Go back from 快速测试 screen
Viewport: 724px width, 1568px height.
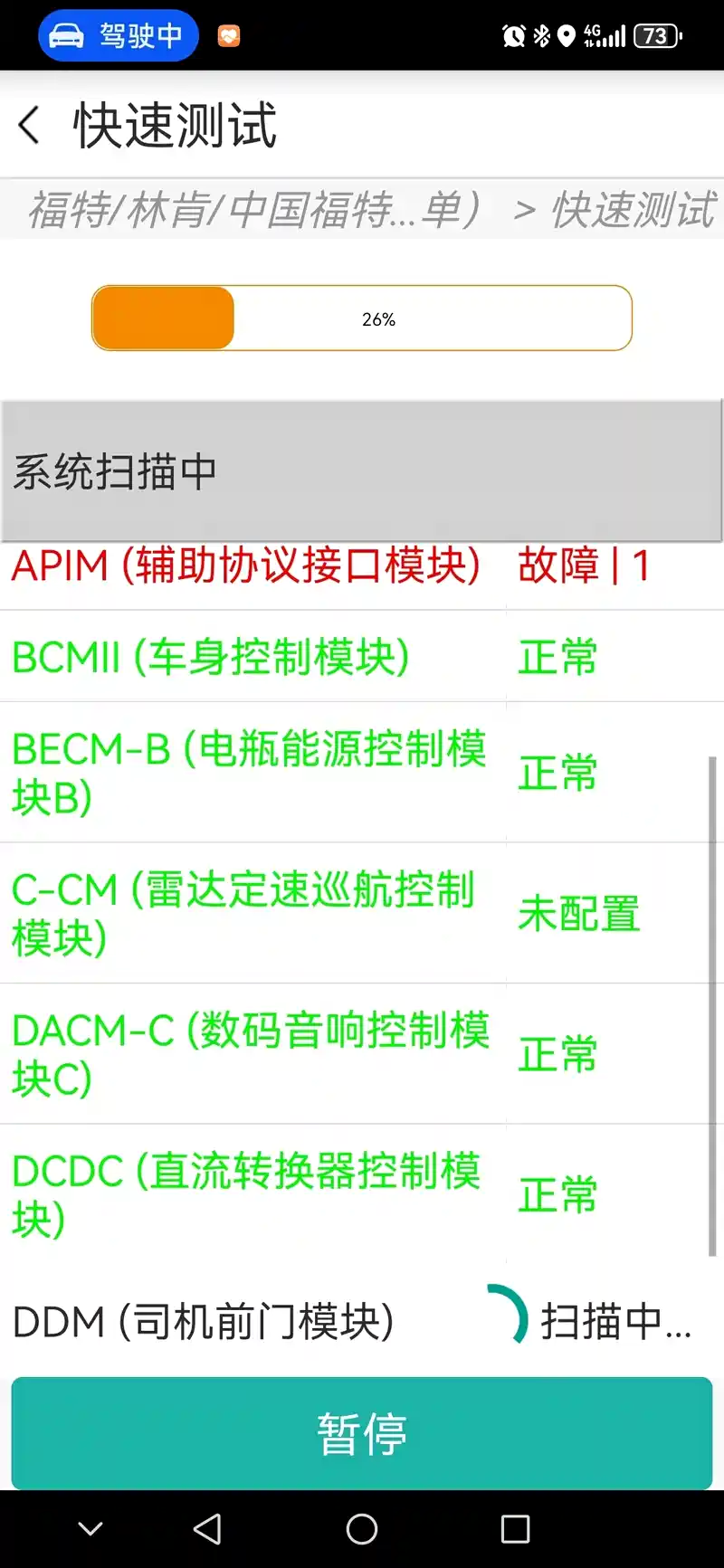coord(30,125)
